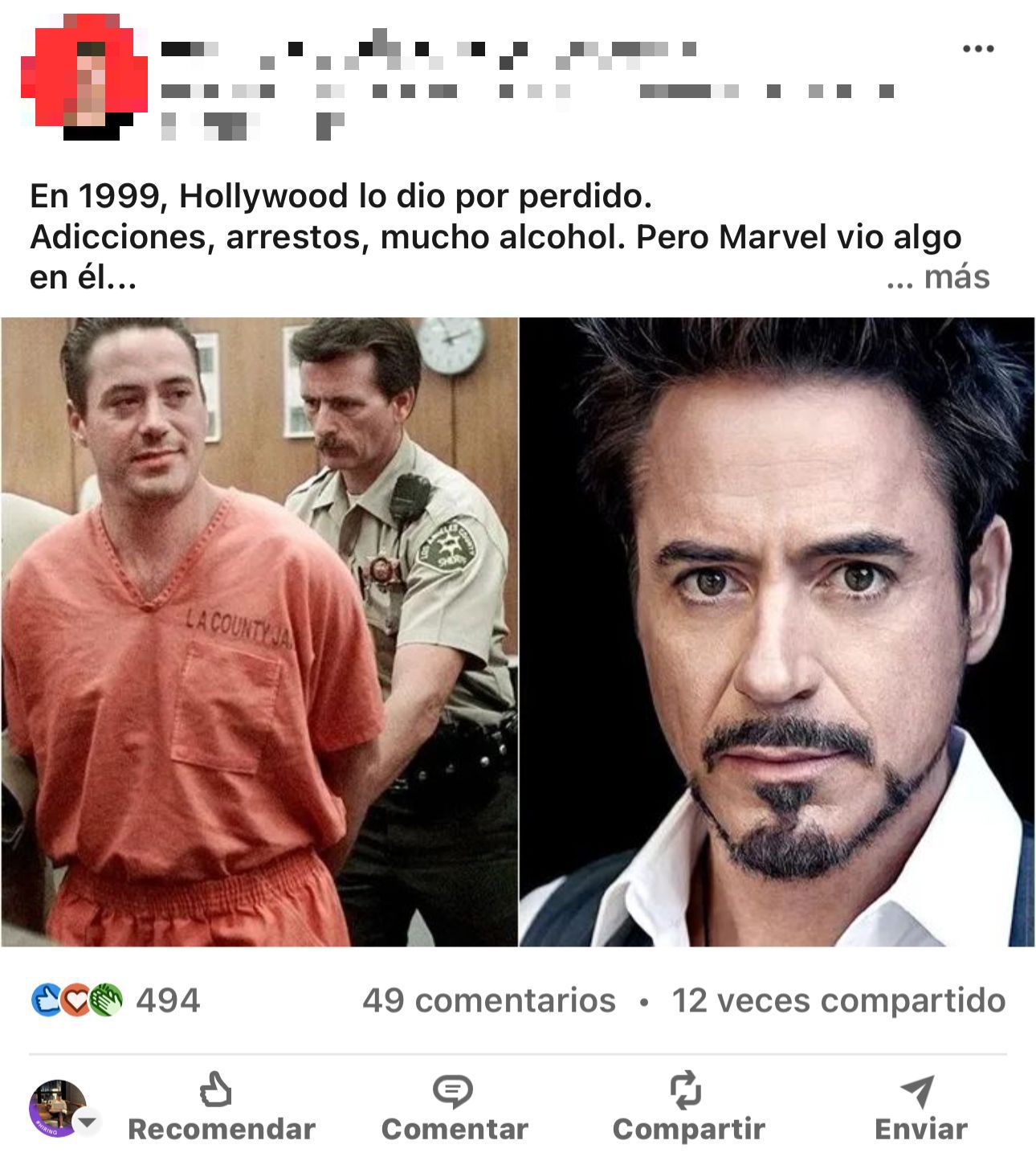The image size is (1036, 1161).
Task: View the 494 reactions list
Action: (166, 1000)
